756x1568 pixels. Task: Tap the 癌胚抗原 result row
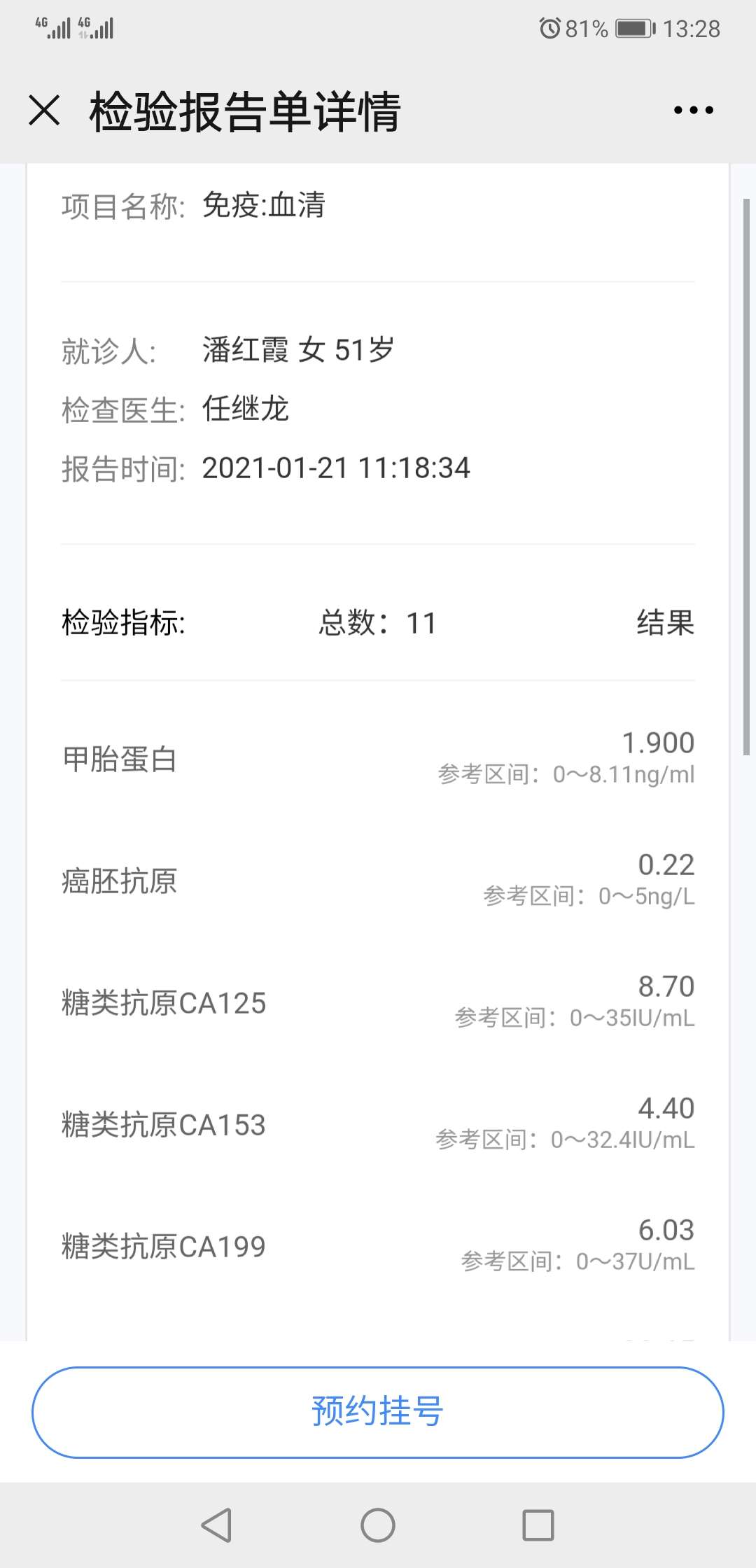(x=378, y=882)
